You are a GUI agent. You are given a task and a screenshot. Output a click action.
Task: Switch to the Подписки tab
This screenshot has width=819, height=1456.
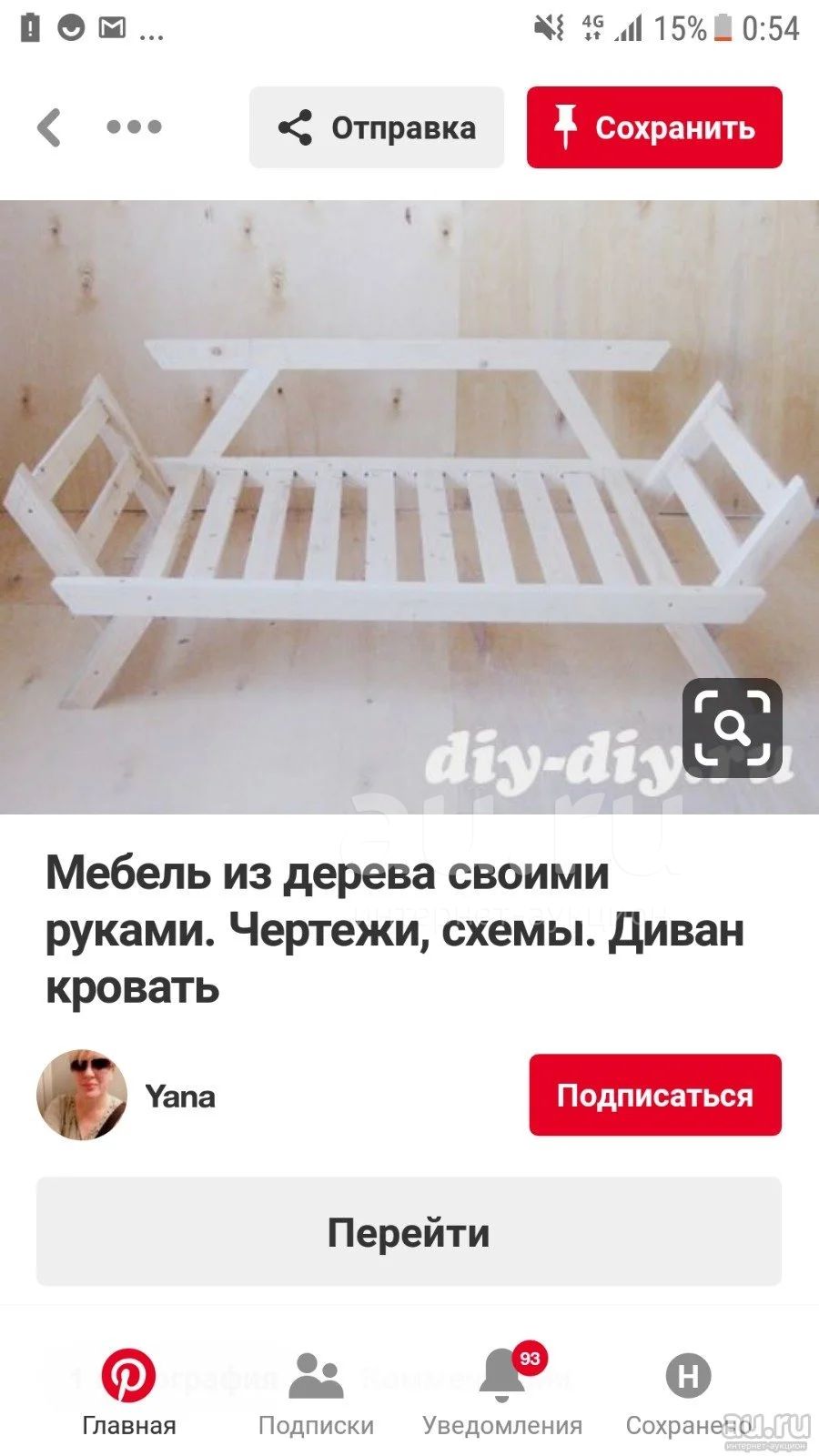[316, 1393]
